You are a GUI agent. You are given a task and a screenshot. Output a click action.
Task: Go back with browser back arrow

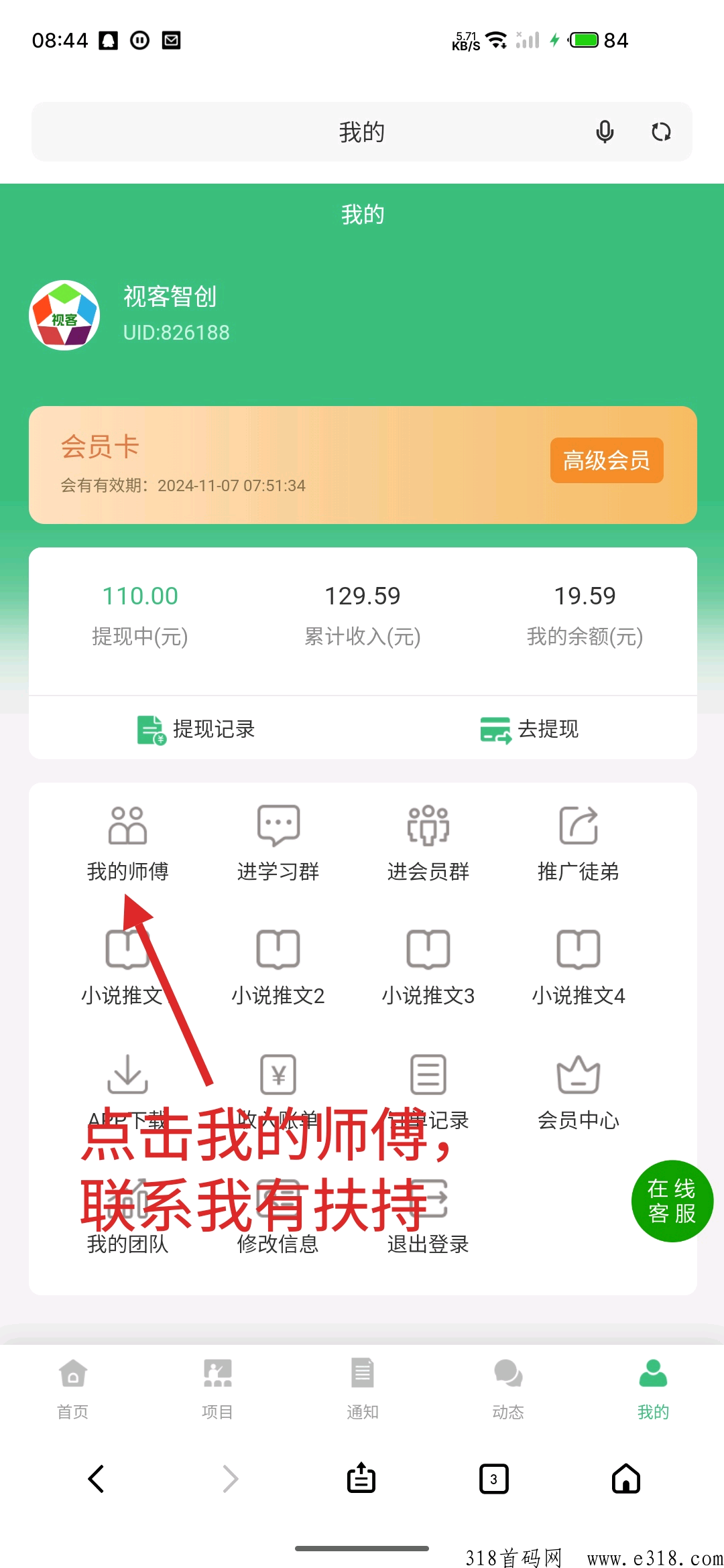pyautogui.click(x=96, y=1479)
